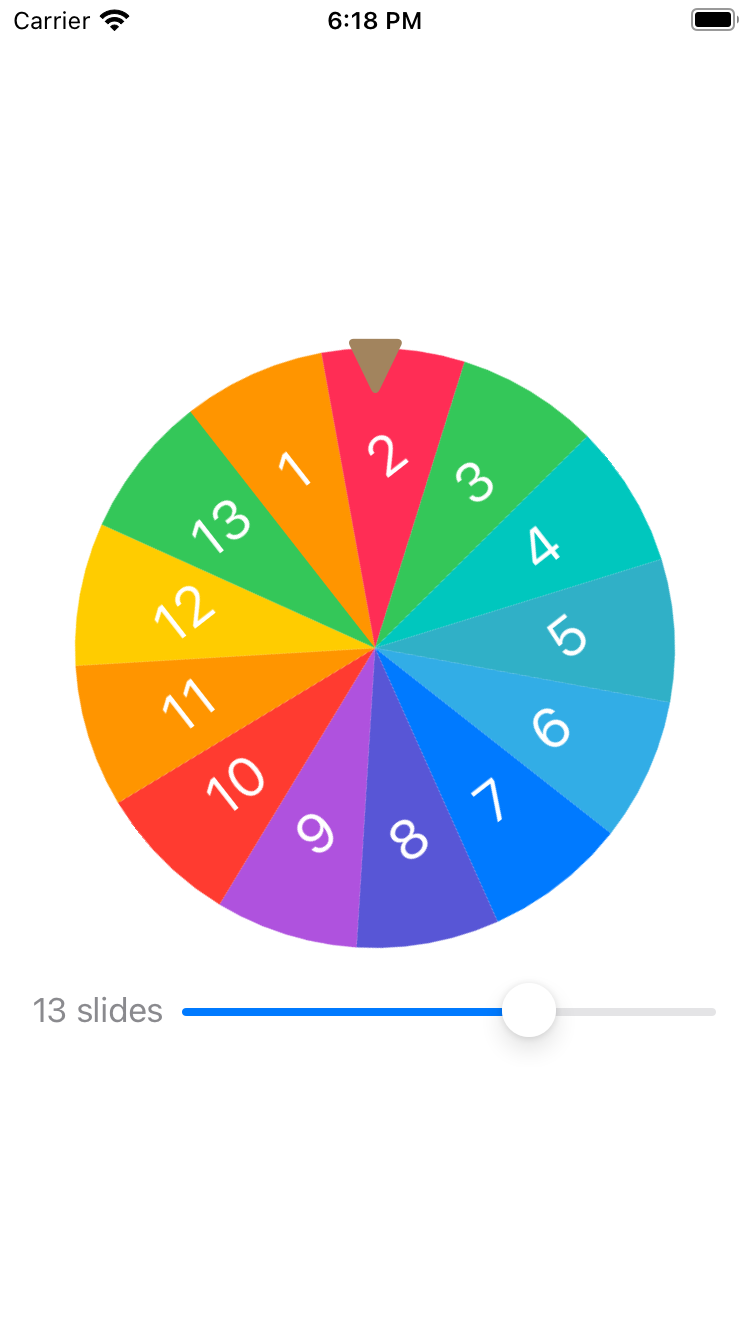
Task: Tap the numbered fortune wheel to spin
Action: point(375,648)
